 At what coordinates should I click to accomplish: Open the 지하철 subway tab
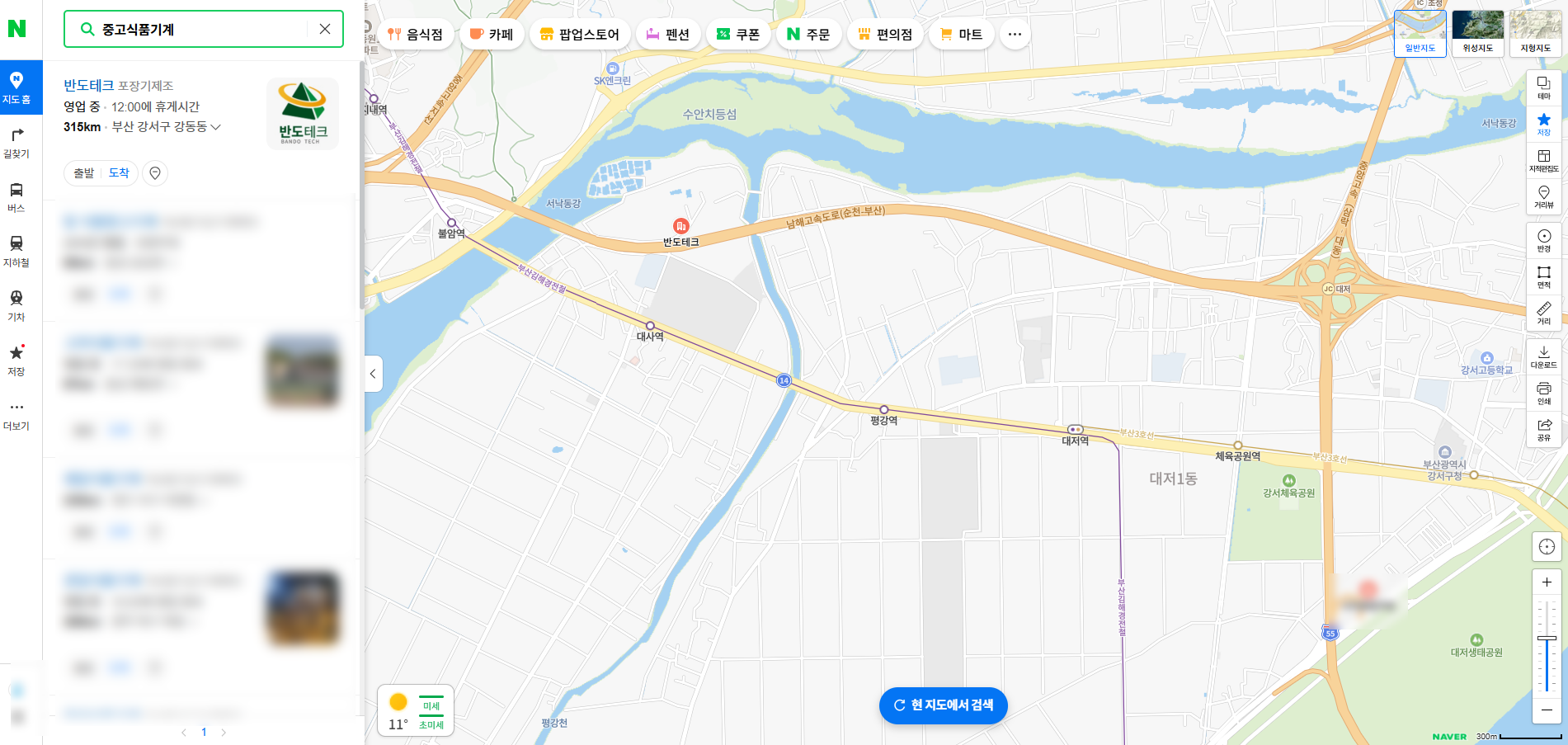[x=16, y=251]
